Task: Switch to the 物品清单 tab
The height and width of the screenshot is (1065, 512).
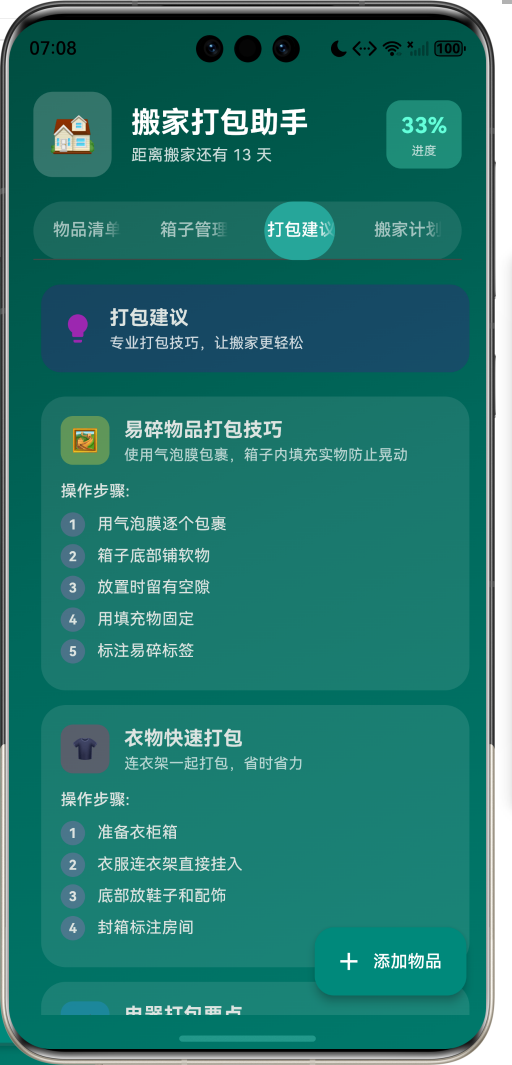Action: 86,230
